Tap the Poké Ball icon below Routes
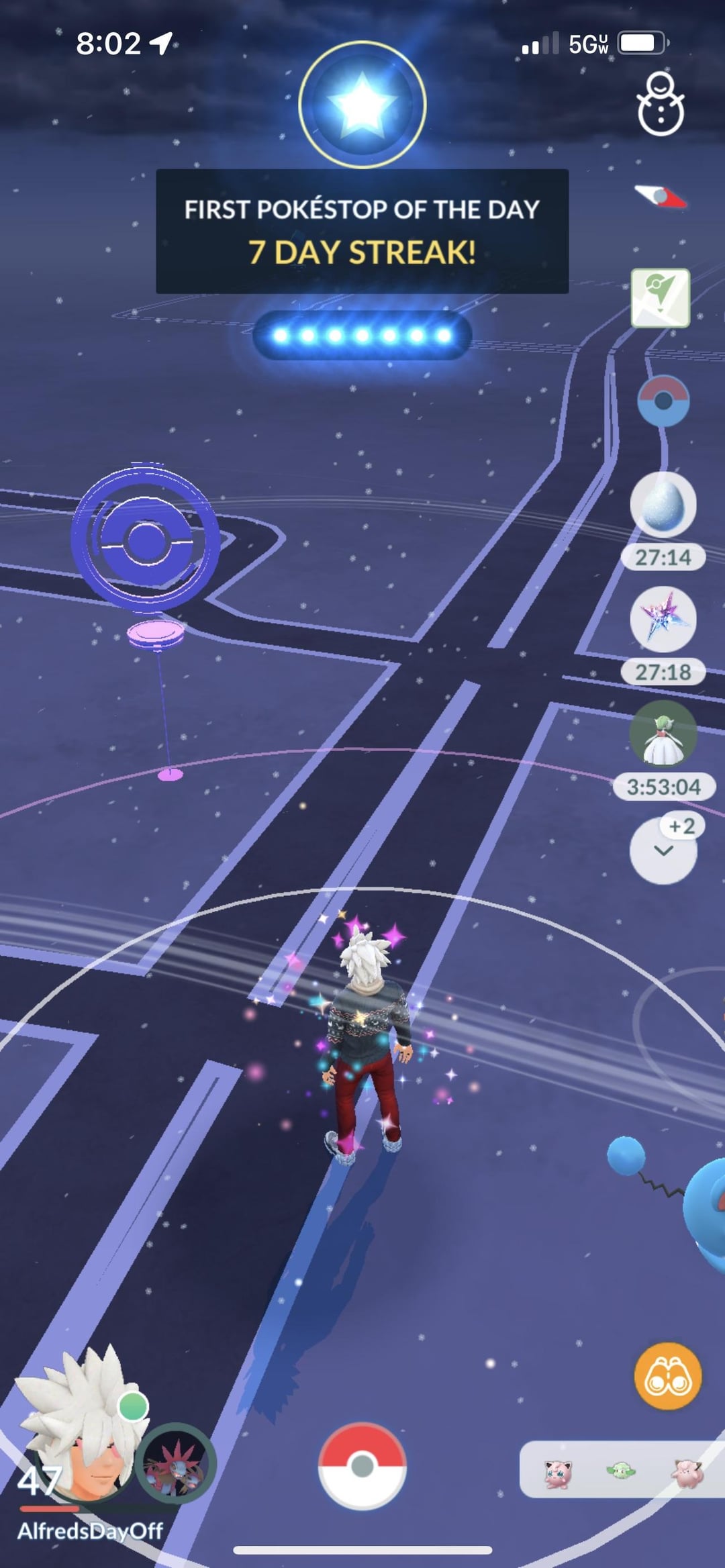The width and height of the screenshot is (725, 1568). pos(663,401)
